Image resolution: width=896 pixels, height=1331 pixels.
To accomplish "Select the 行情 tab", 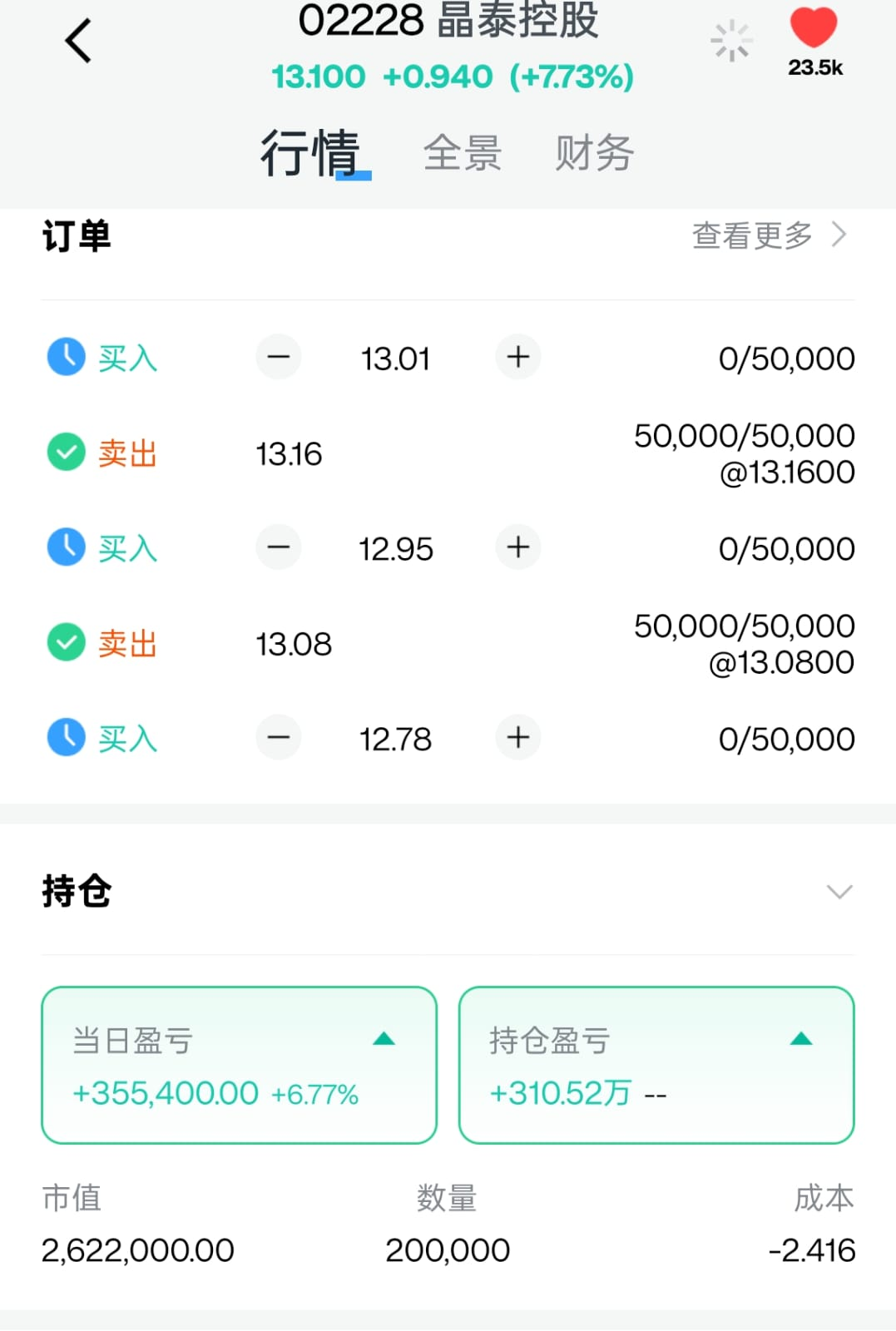I will point(310,153).
